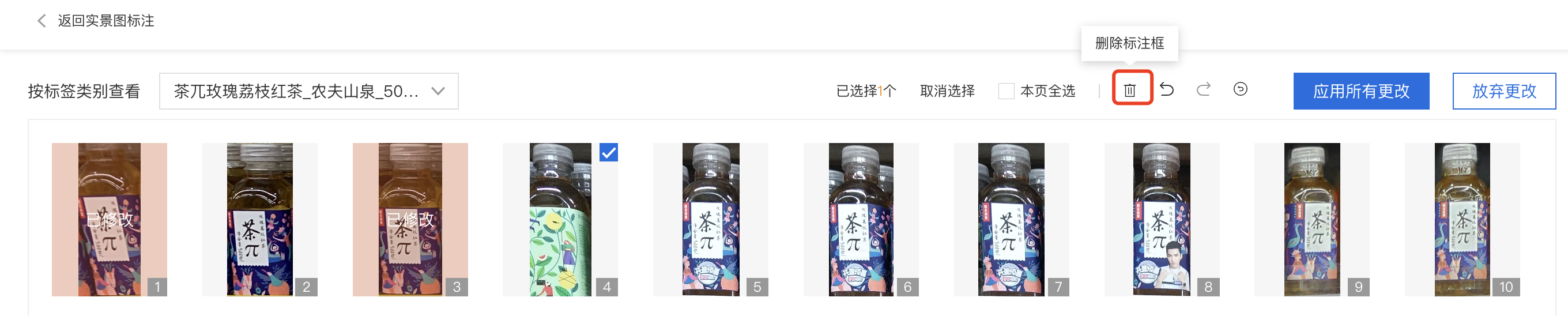The width and height of the screenshot is (1568, 316).
Task: Check the 本页全选 checkbox
Action: (1005, 91)
